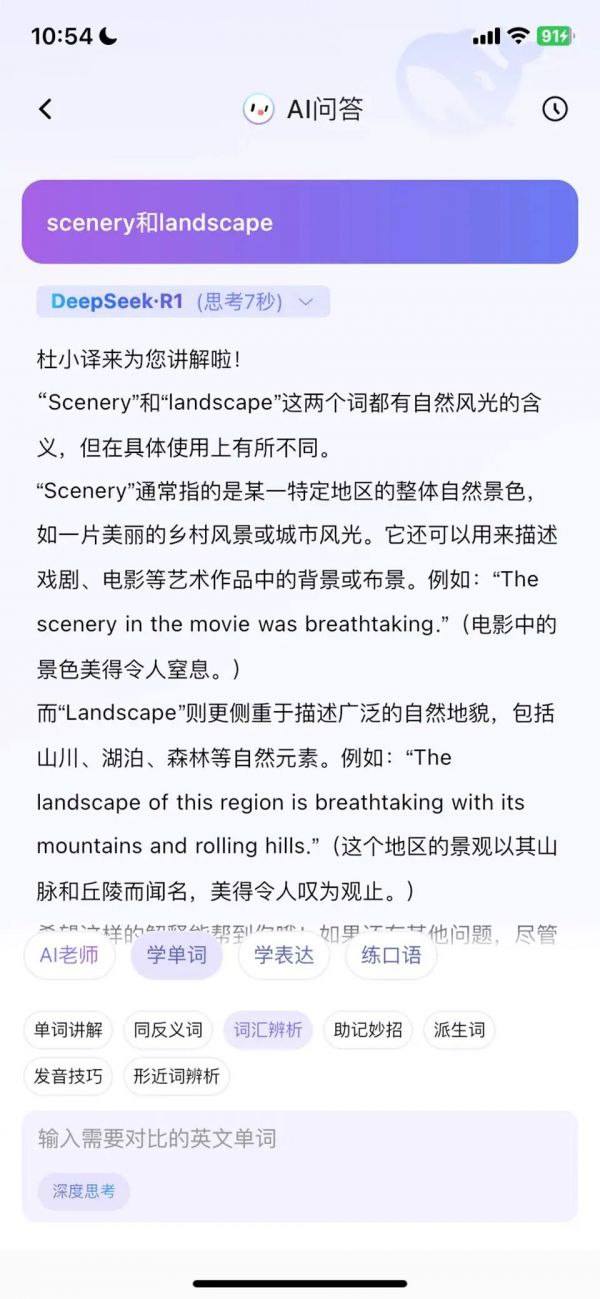Pick the 助记妙招 chip
600x1299 pixels.
(x=368, y=1030)
